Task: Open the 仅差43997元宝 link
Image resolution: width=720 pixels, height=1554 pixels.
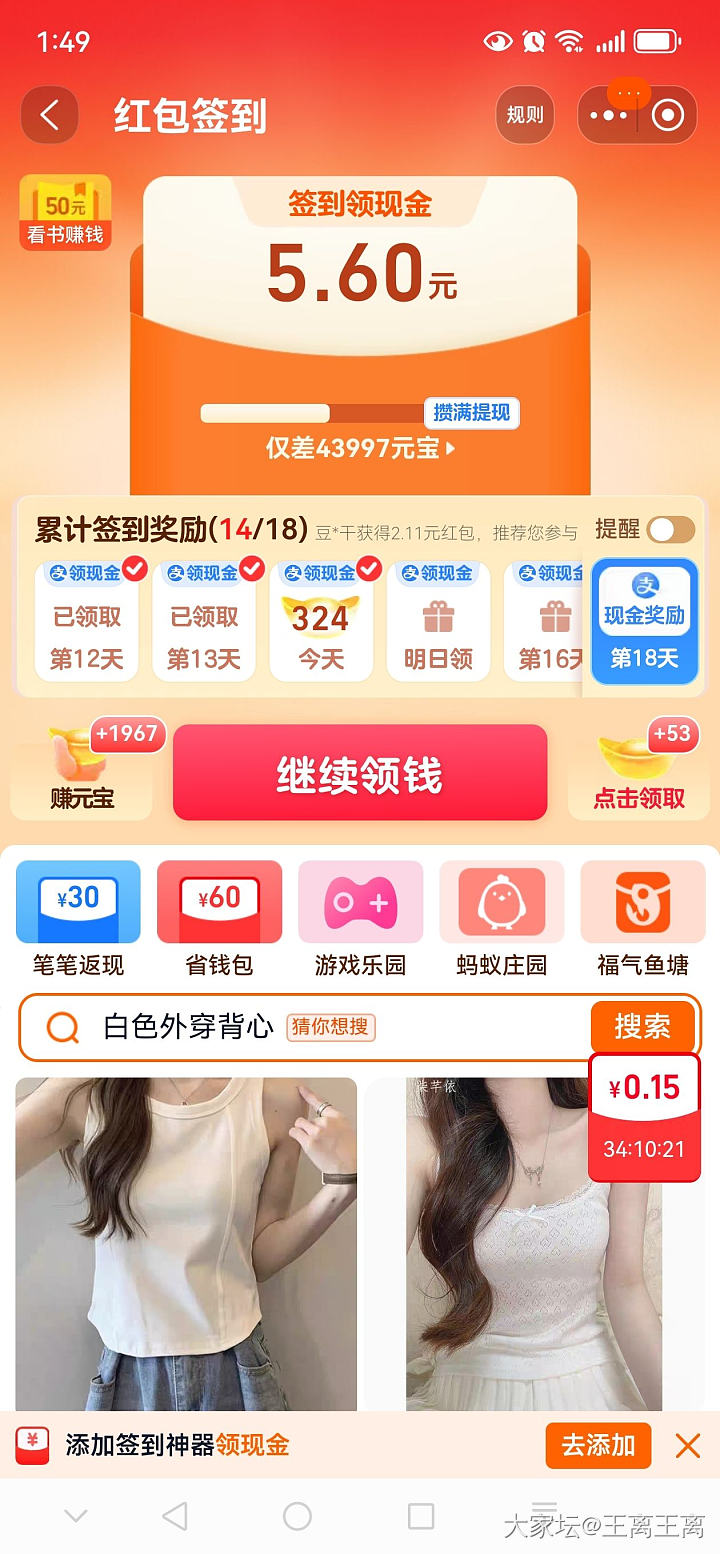Action: 360,448
